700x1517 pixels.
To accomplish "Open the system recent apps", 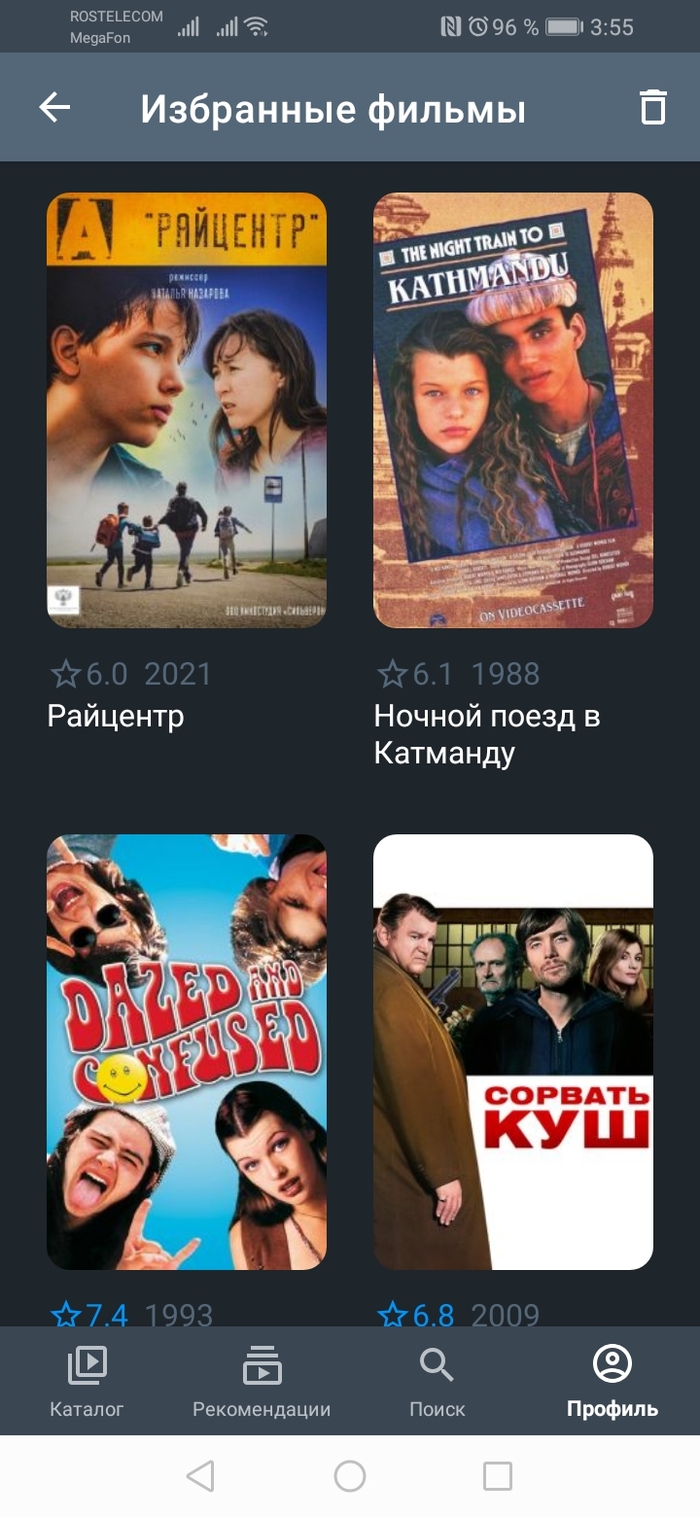I will tap(497, 1476).
